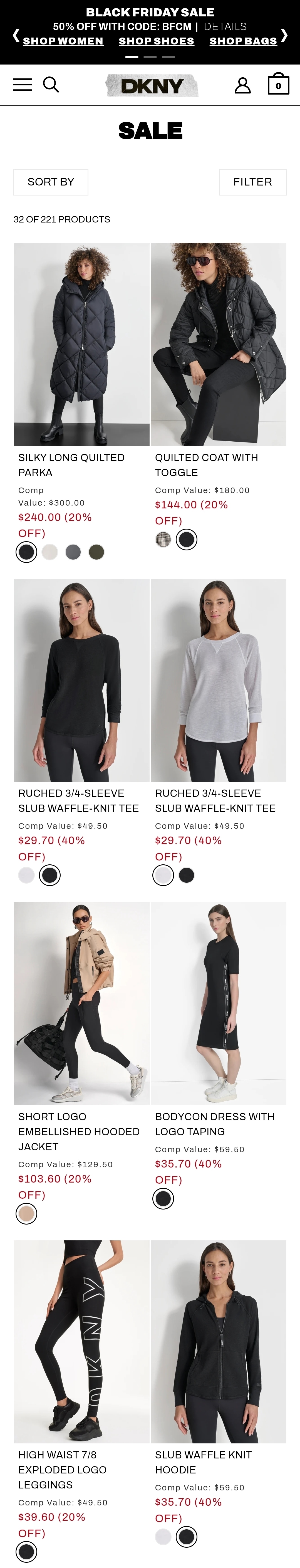View Black Friday sale details
The image size is (300, 1568).
point(225,27)
